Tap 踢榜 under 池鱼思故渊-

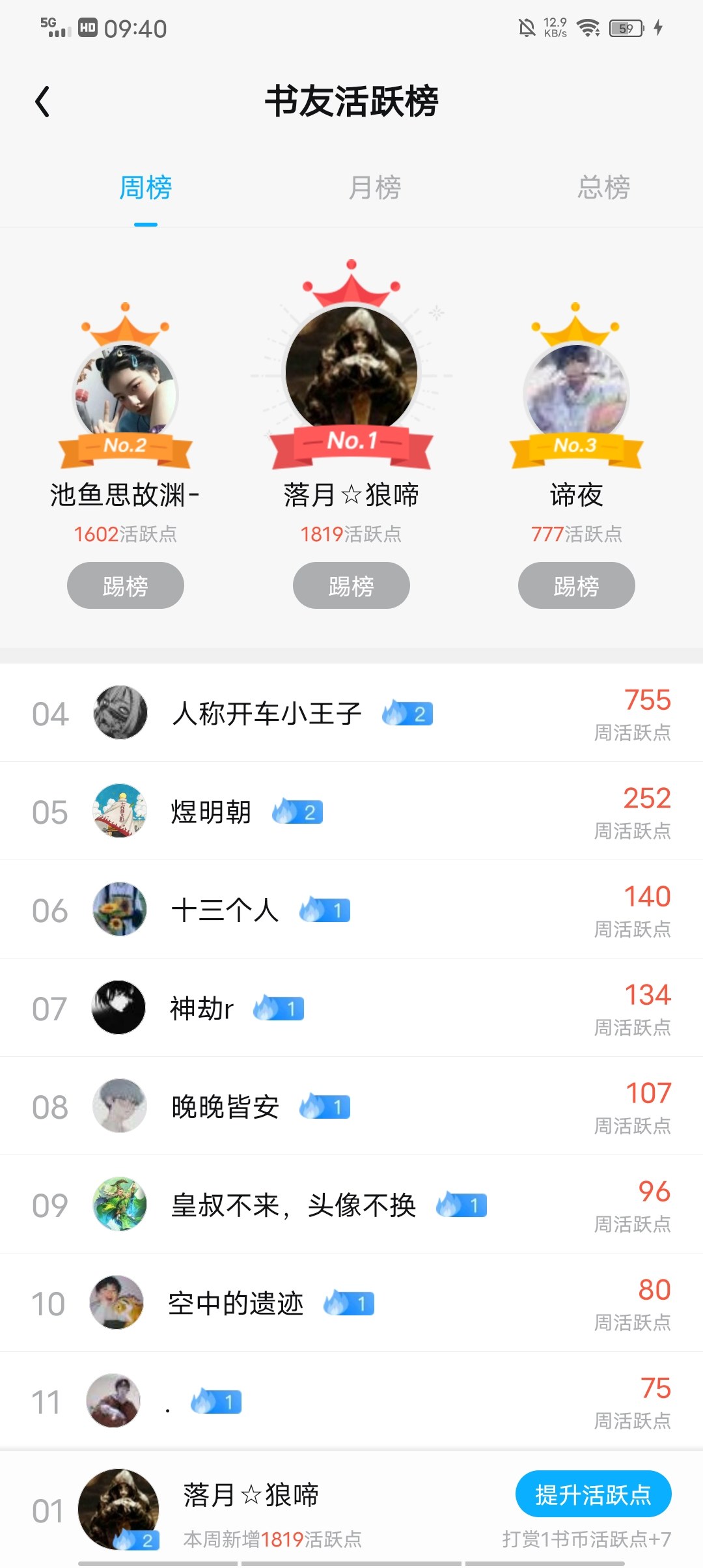point(126,585)
